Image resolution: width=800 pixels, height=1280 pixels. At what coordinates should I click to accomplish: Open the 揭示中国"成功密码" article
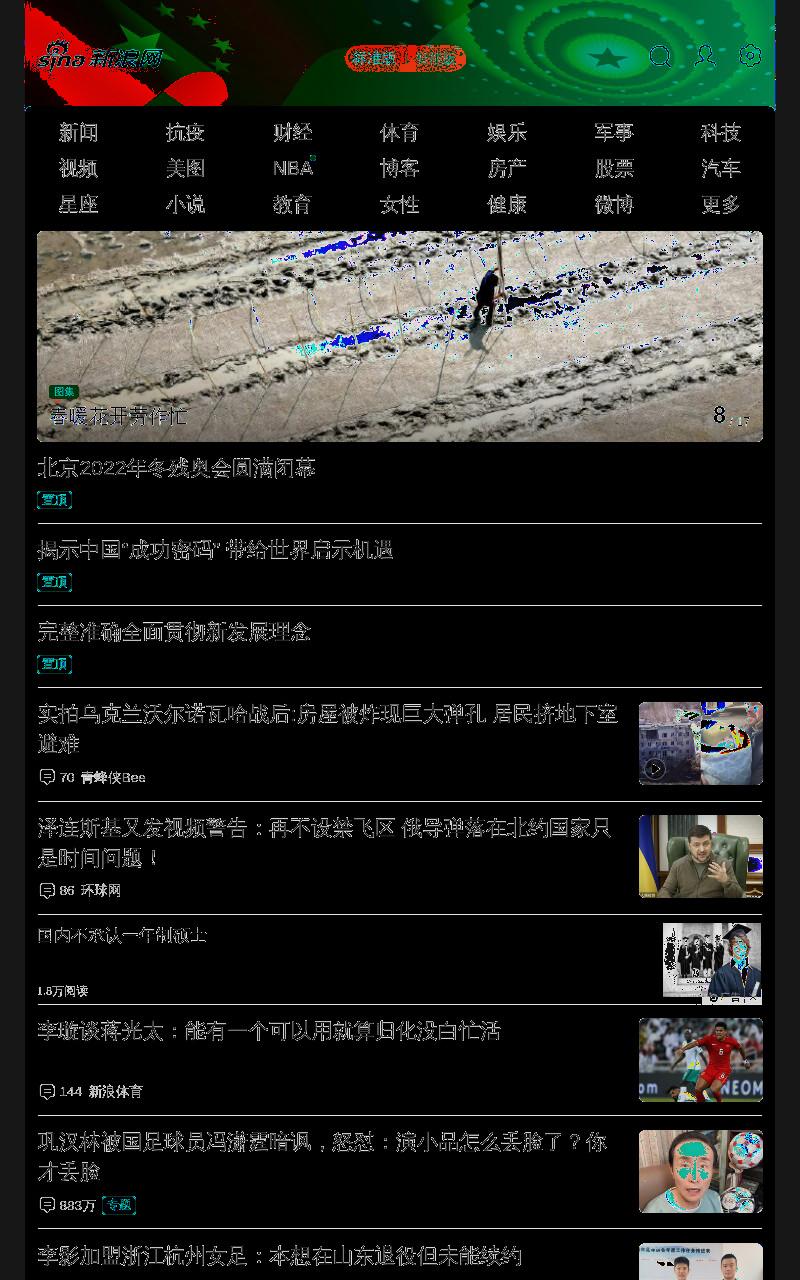click(x=215, y=550)
